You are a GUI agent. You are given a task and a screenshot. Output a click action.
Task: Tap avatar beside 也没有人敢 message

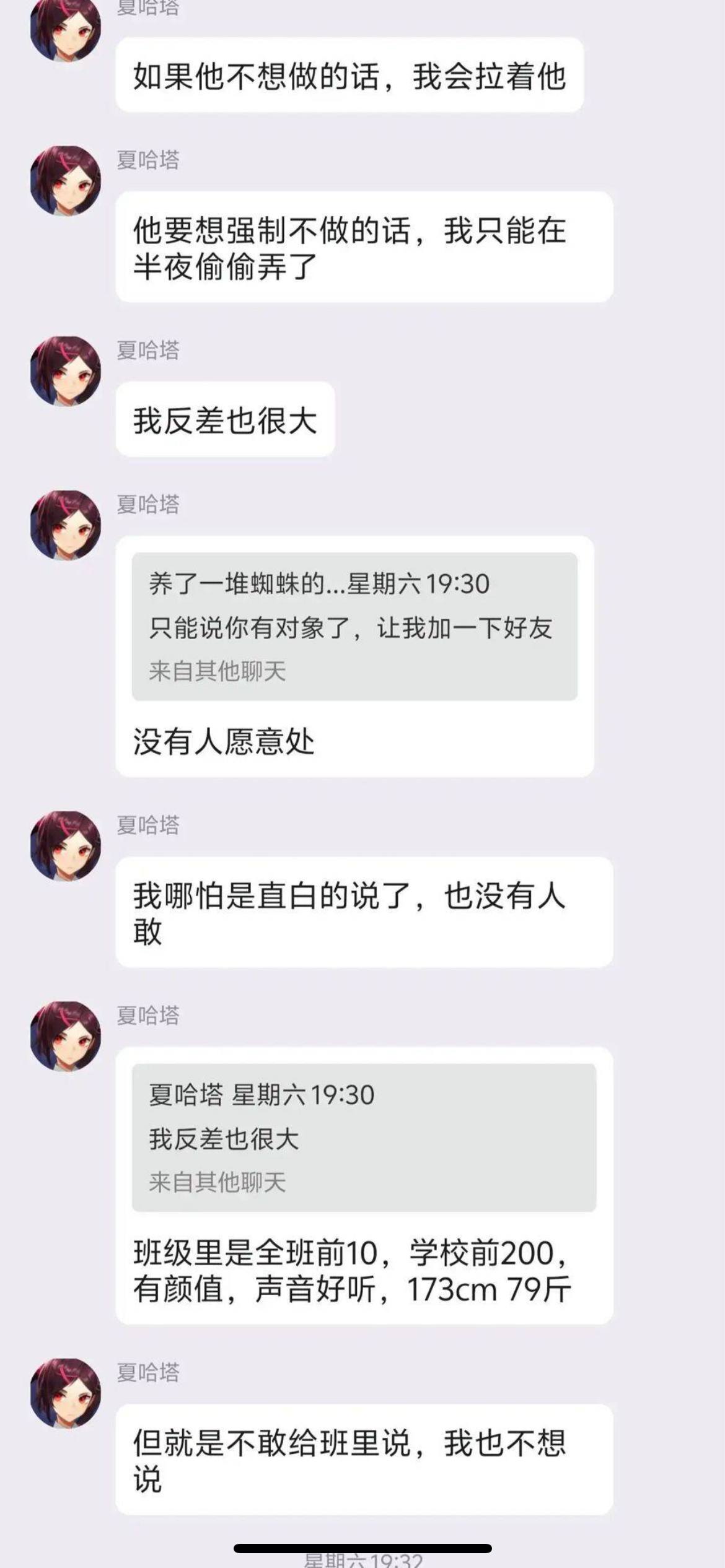[x=66, y=846]
